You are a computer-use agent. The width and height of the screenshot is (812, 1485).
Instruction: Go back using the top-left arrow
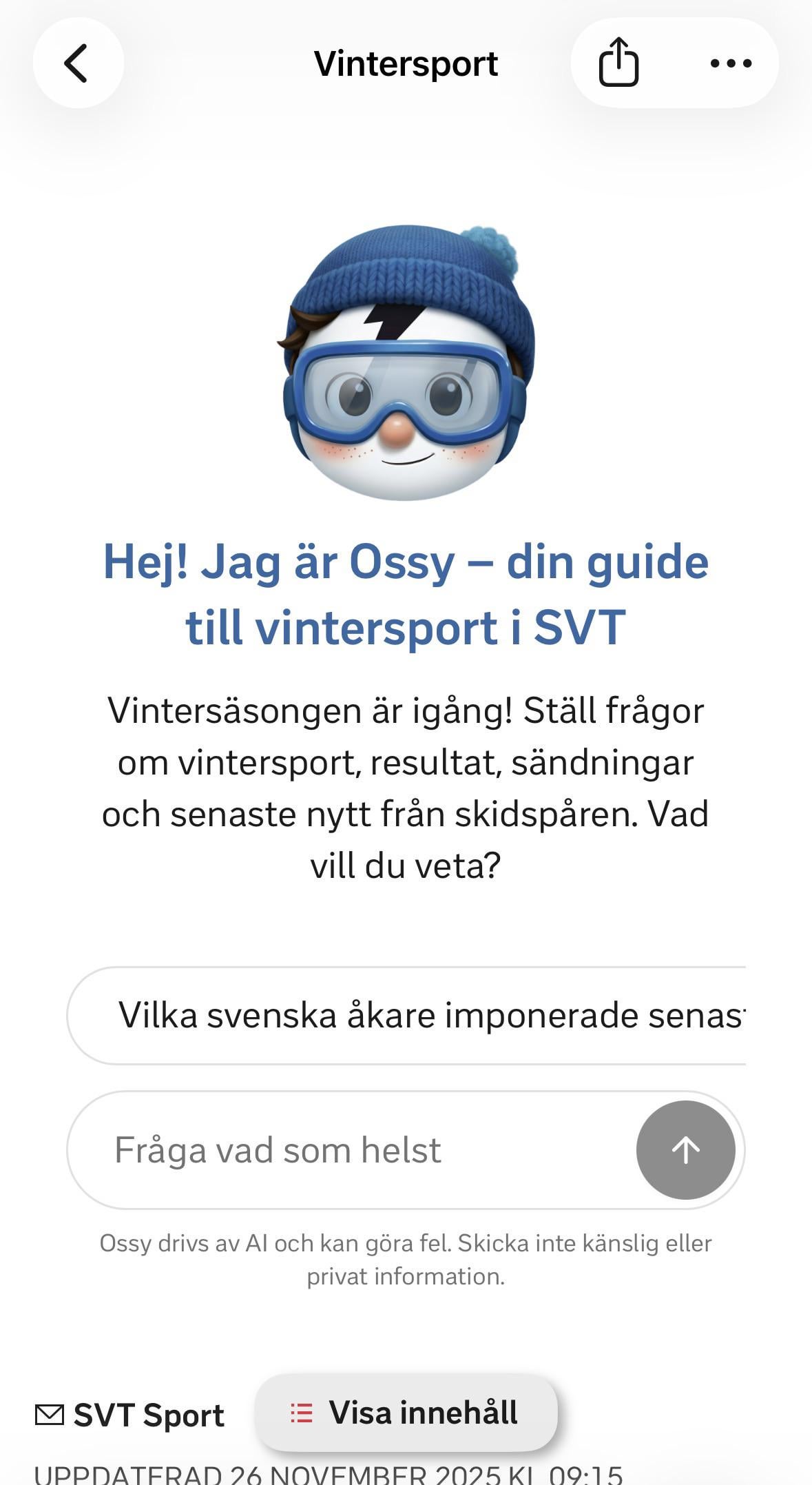[78, 63]
